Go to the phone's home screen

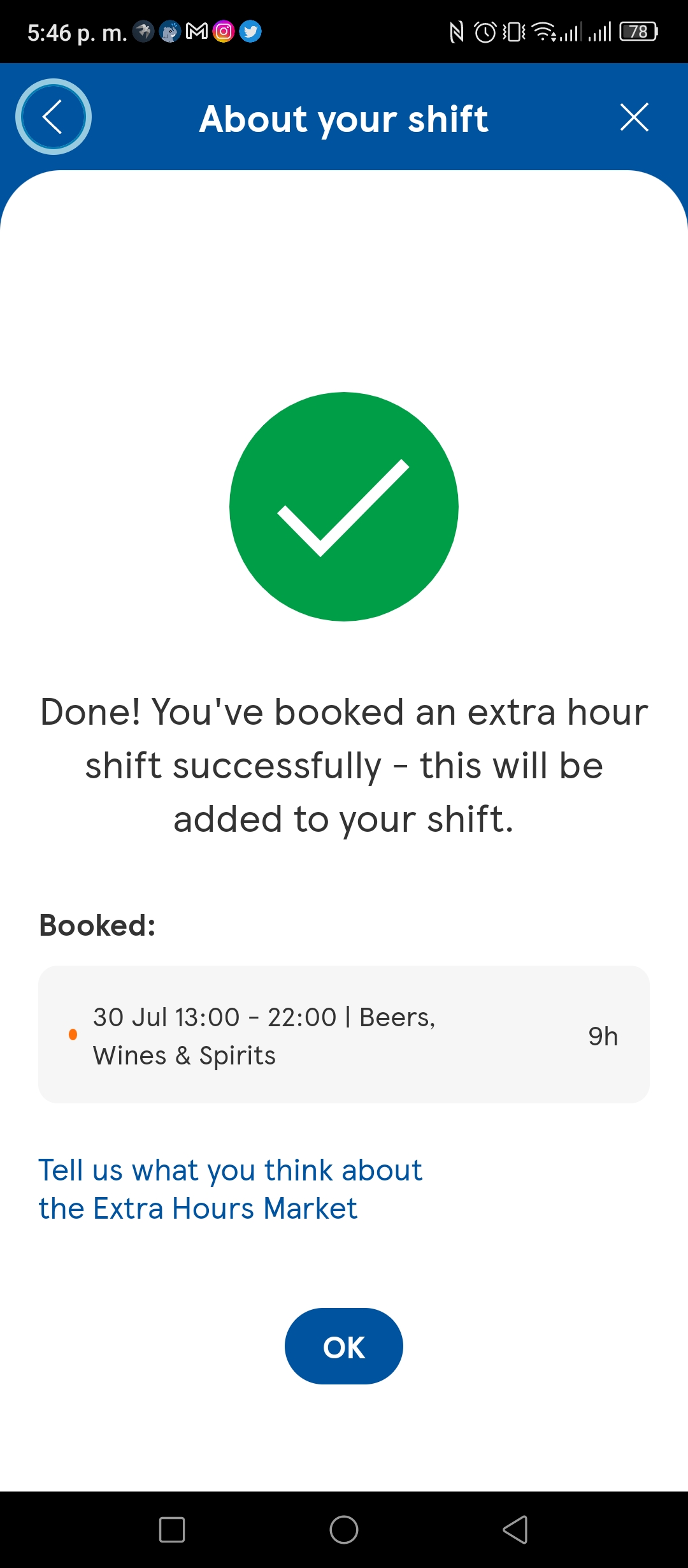click(x=344, y=1529)
